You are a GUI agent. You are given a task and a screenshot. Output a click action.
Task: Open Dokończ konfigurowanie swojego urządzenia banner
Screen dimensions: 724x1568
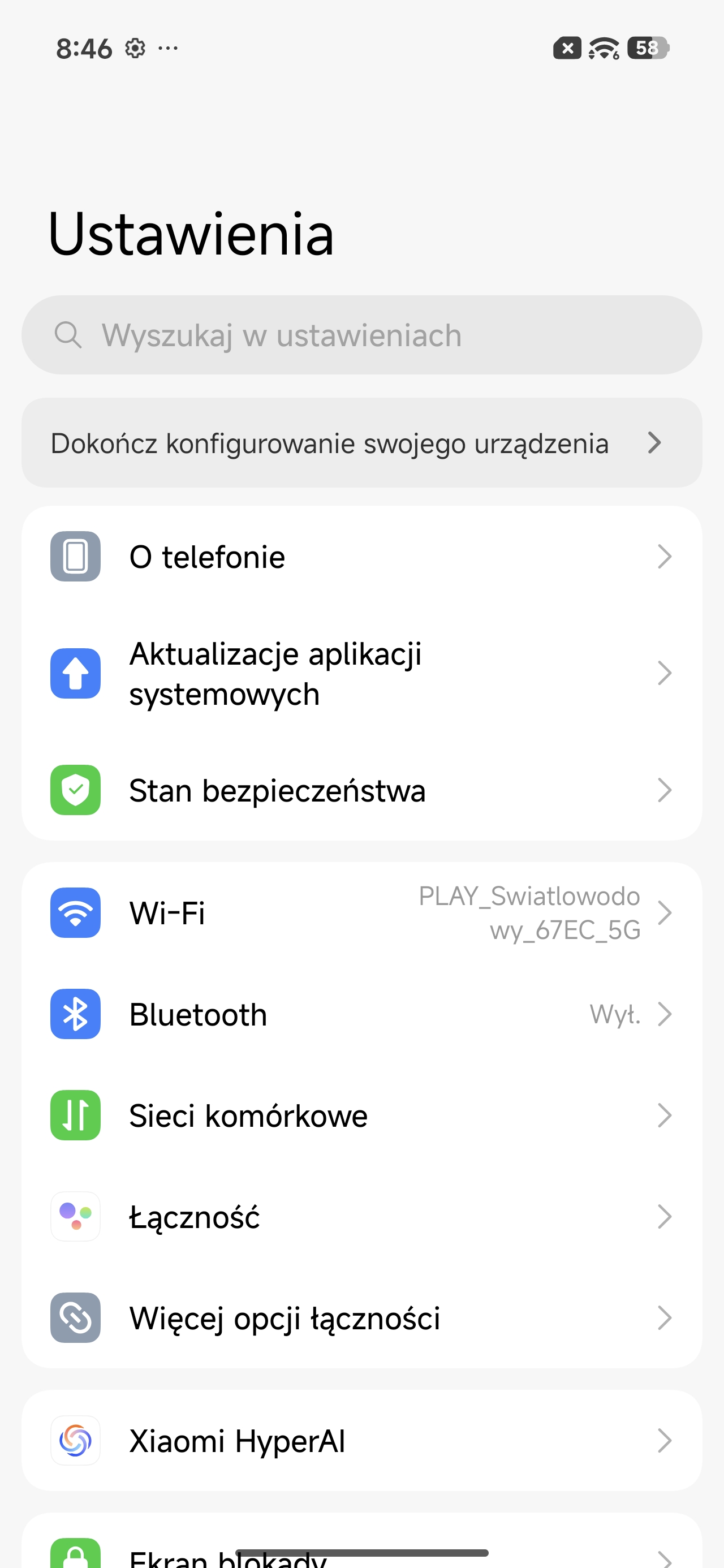pos(361,442)
